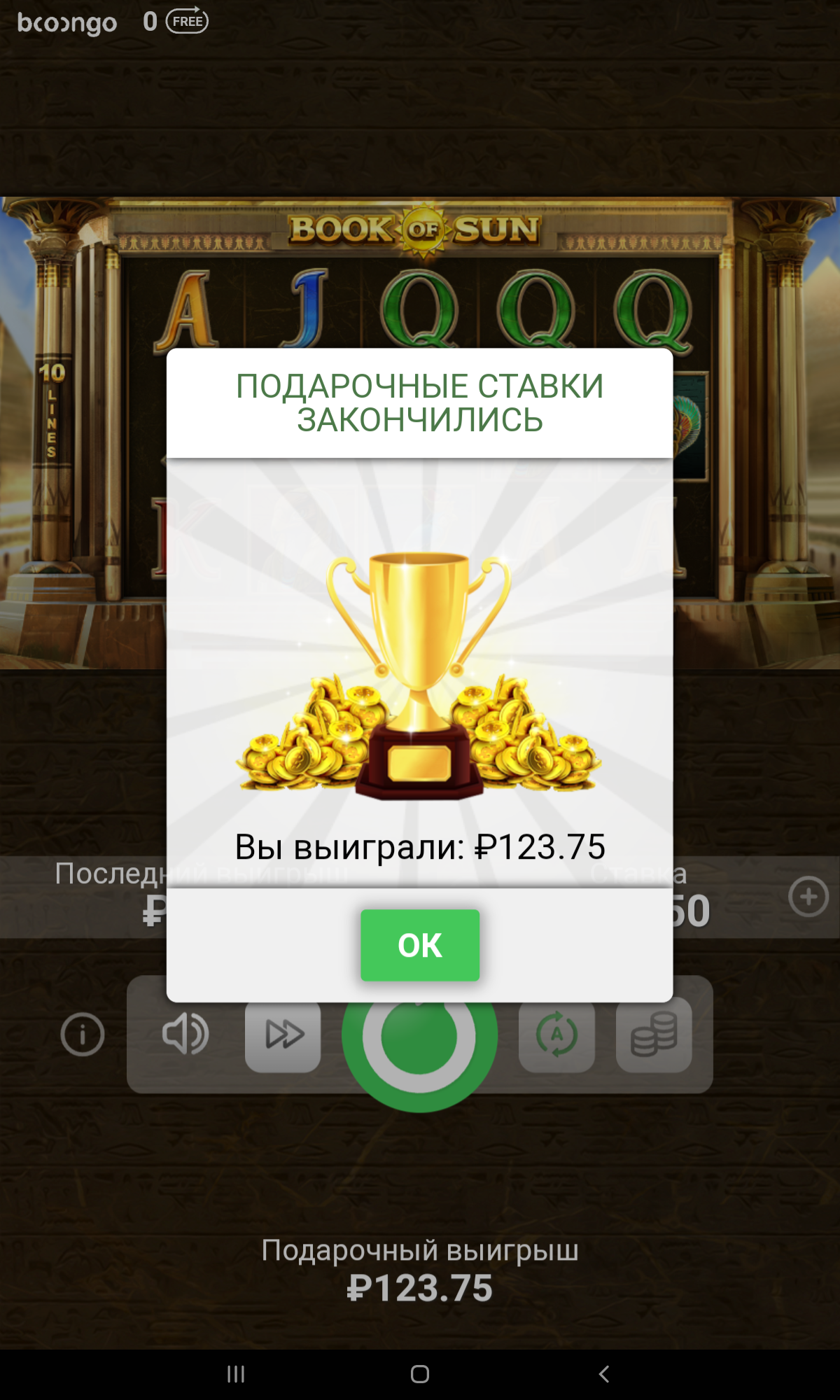This screenshot has width=840, height=1400.
Task: Enable turbo spin mode
Action: click(x=283, y=1035)
